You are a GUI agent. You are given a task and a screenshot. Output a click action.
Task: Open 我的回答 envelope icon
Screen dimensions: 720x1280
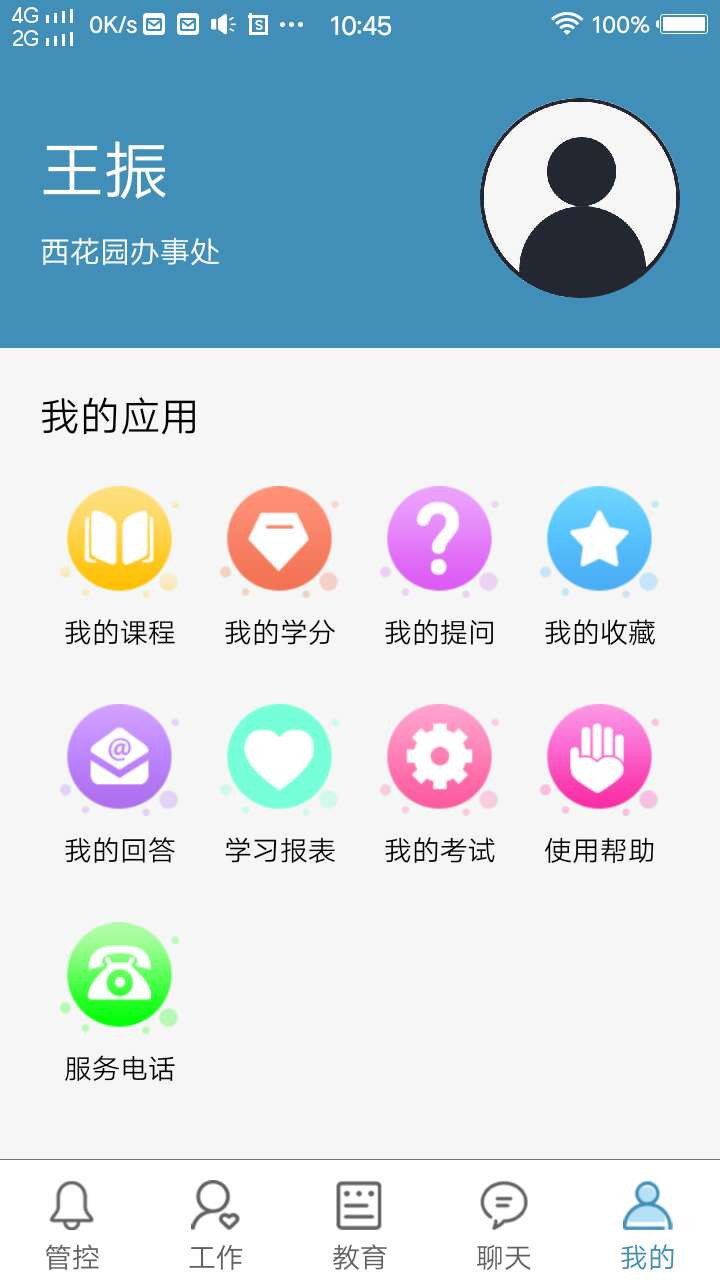pos(120,758)
